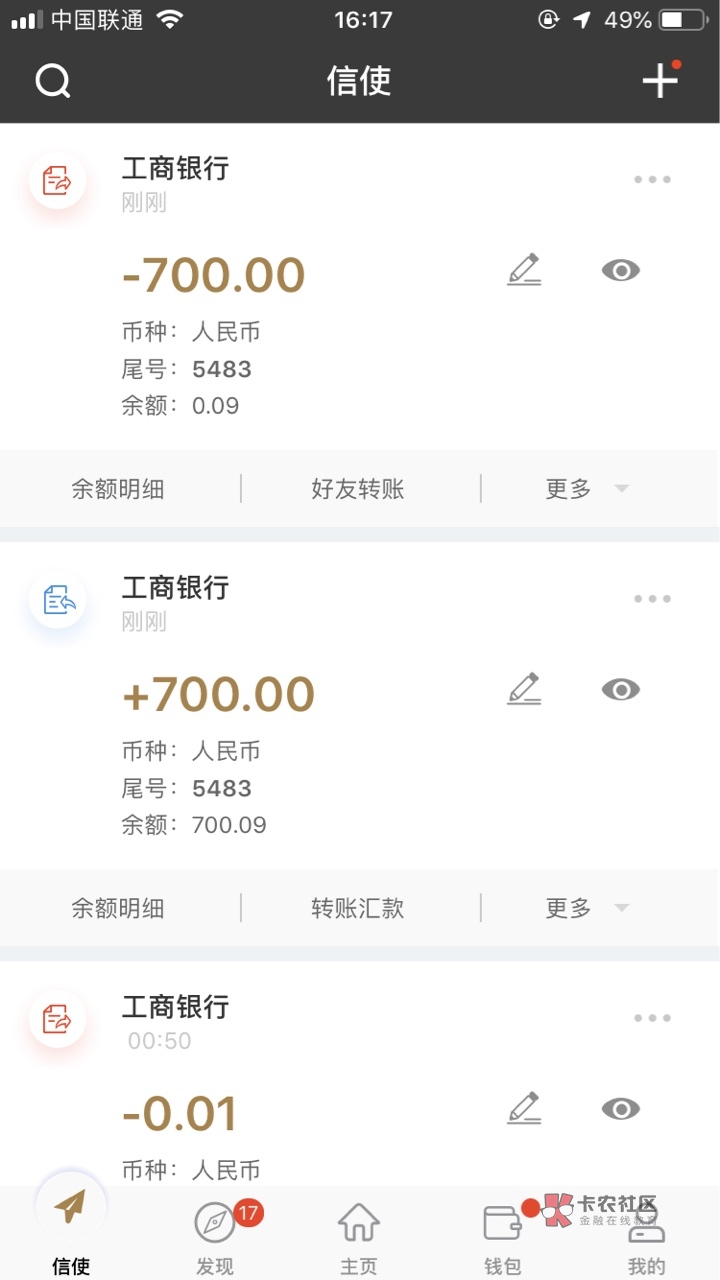This screenshot has width=720, height=1280.
Task: Open 好友转账 under the -700.00 card
Action: pyautogui.click(x=358, y=489)
